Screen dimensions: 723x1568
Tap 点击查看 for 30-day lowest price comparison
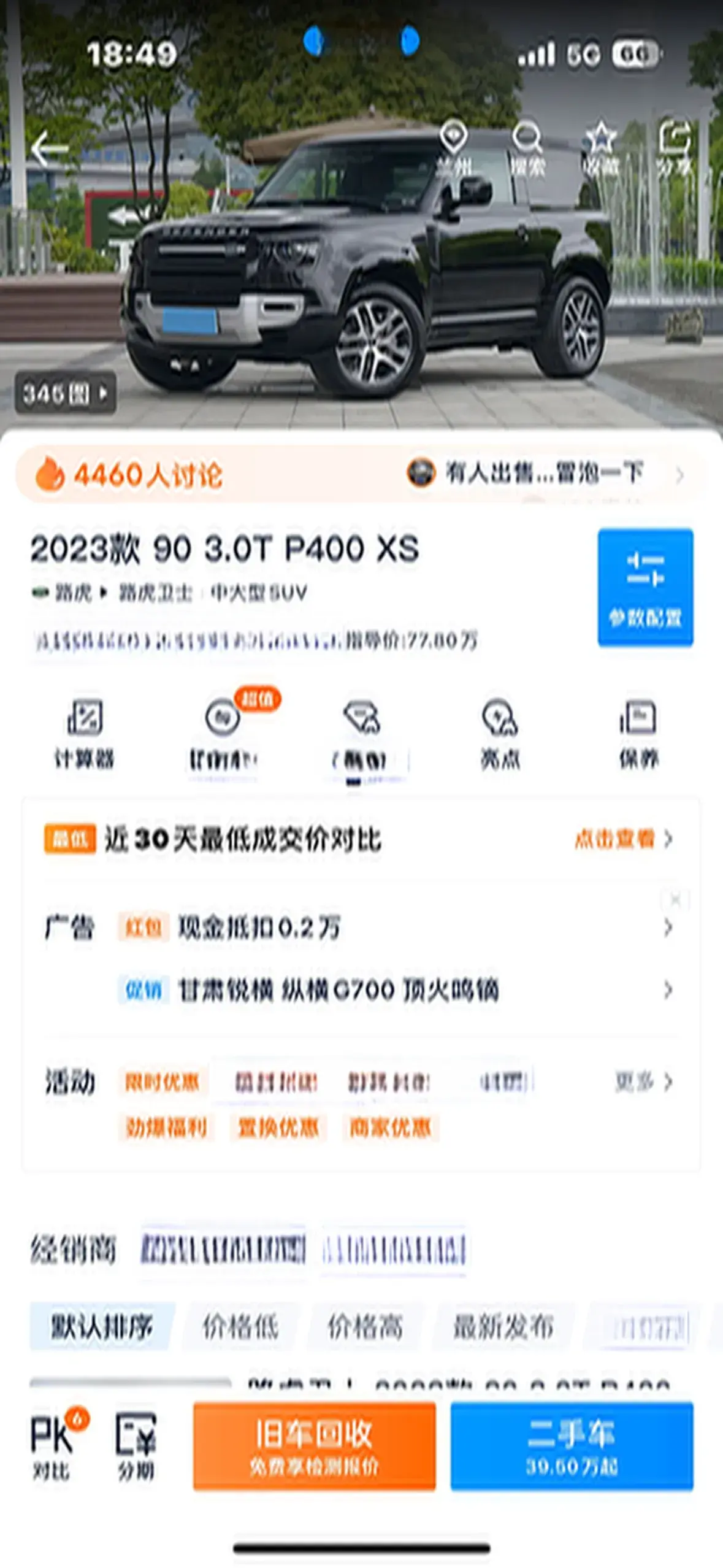(622, 839)
